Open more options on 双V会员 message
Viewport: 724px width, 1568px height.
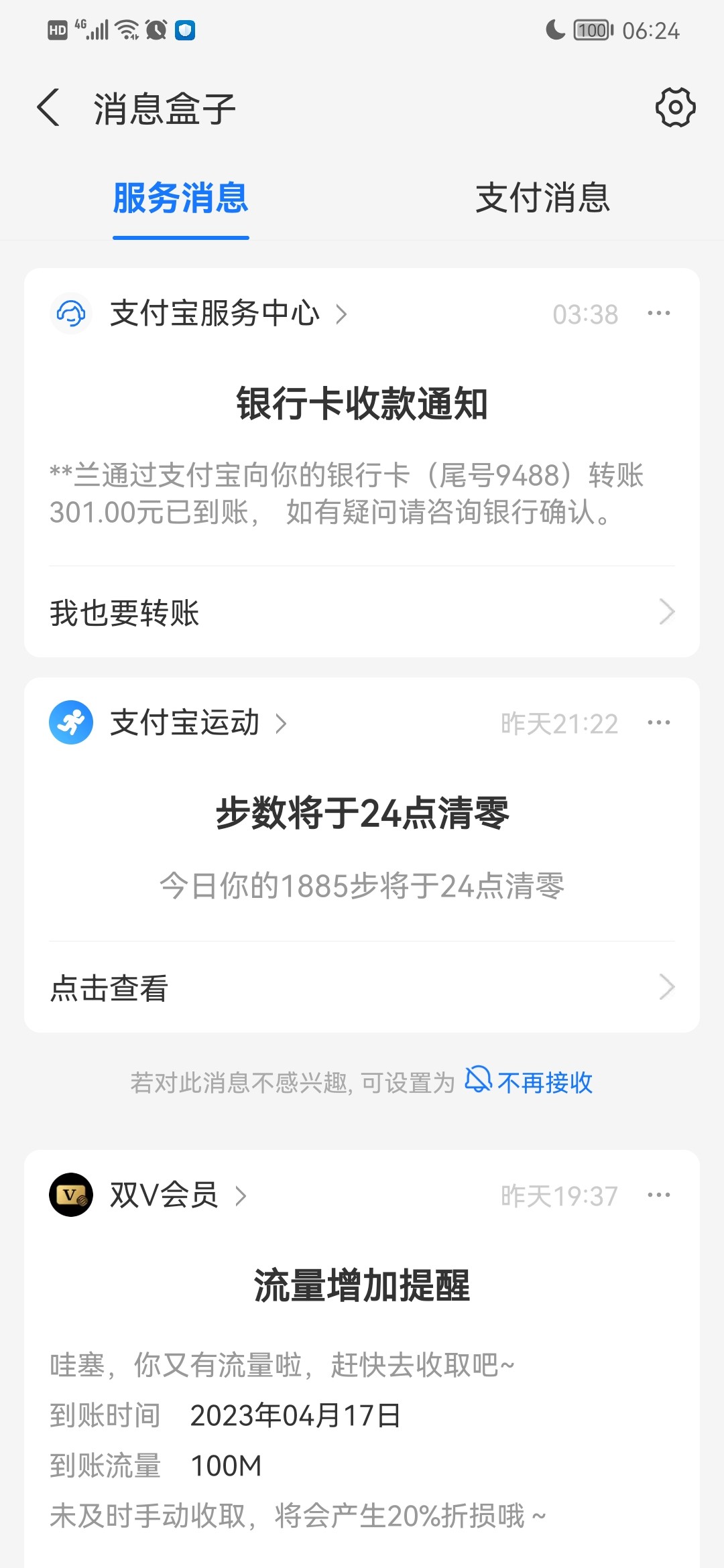pos(659,1194)
